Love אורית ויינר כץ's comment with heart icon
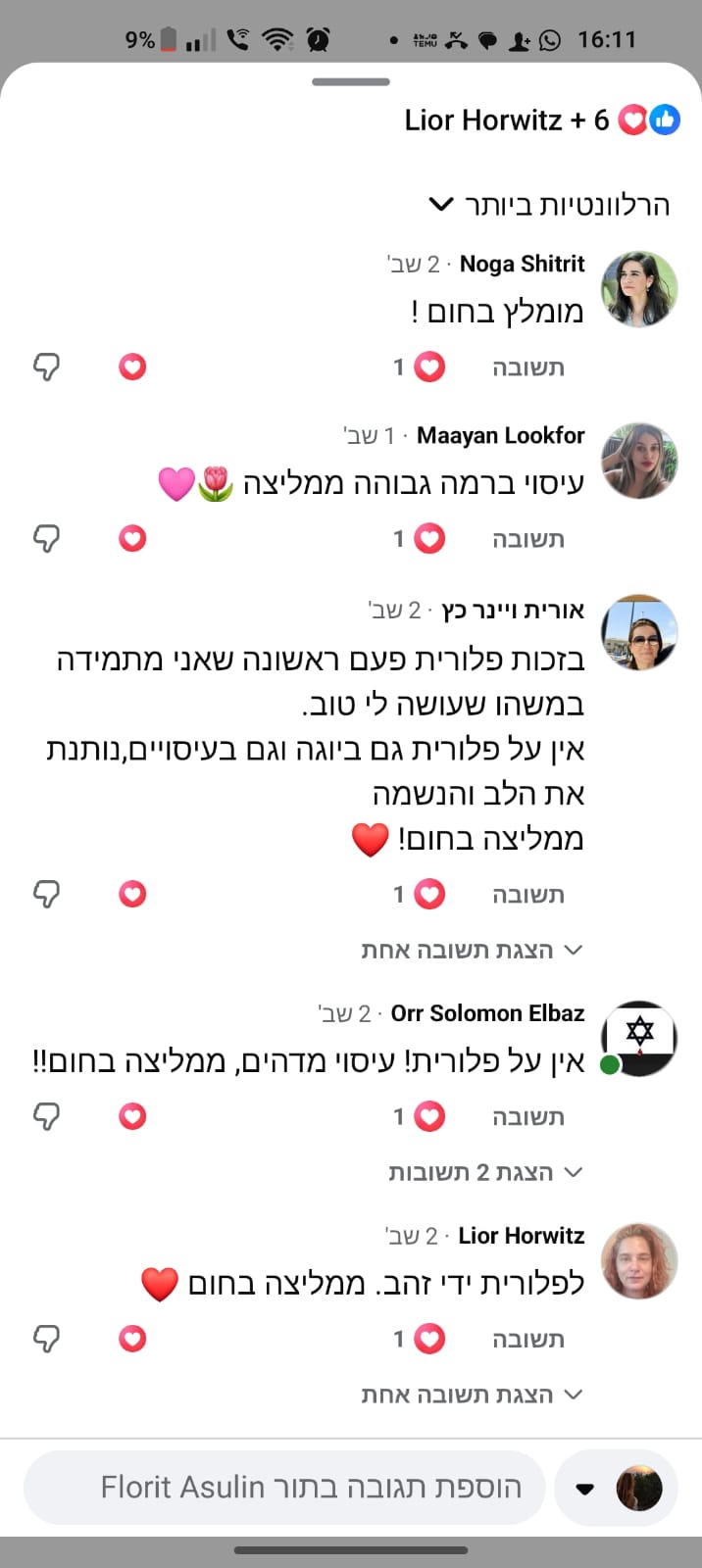 coord(132,894)
